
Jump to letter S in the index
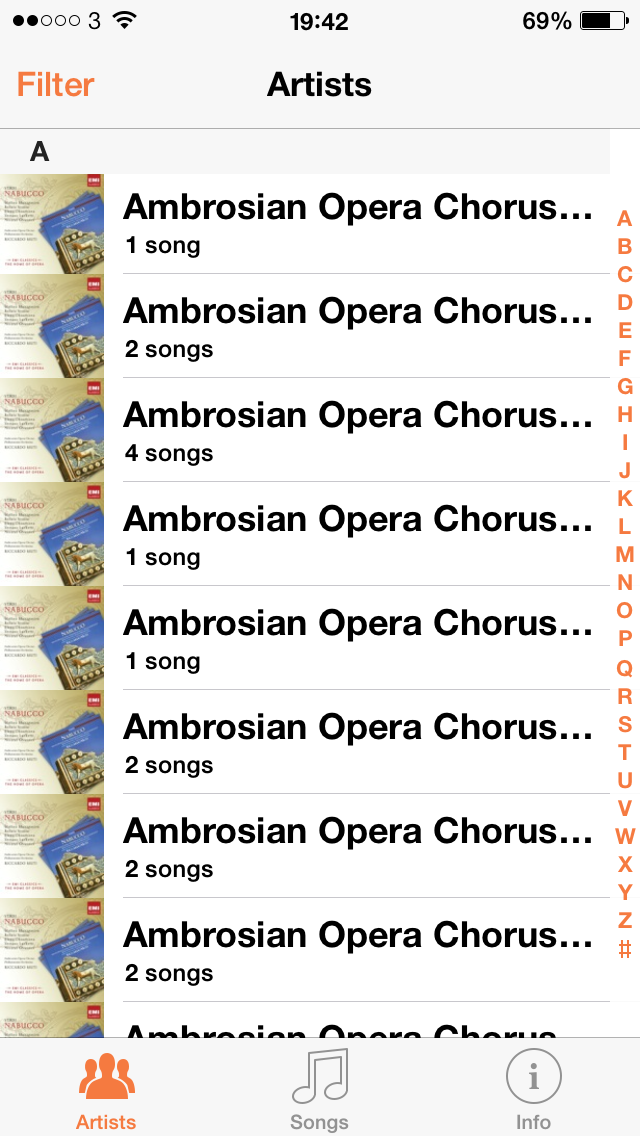(x=625, y=723)
